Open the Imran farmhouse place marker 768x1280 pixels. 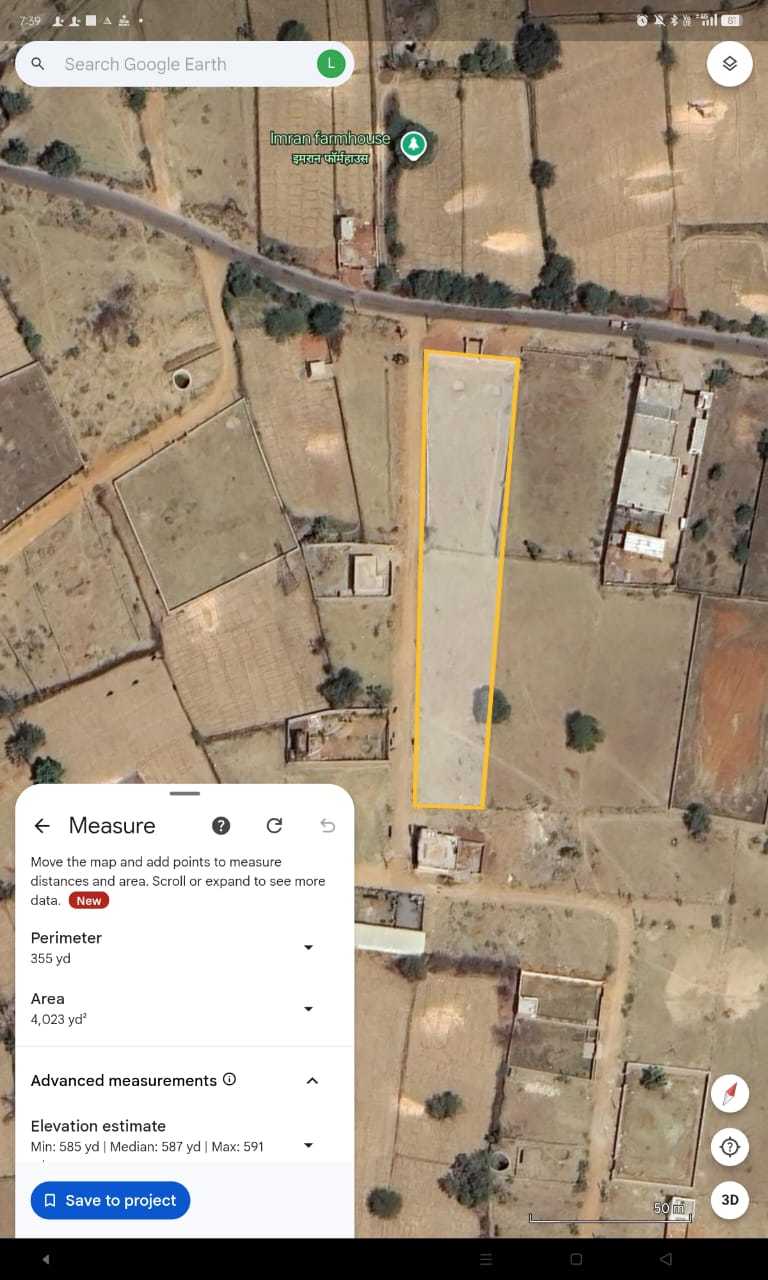point(413,145)
